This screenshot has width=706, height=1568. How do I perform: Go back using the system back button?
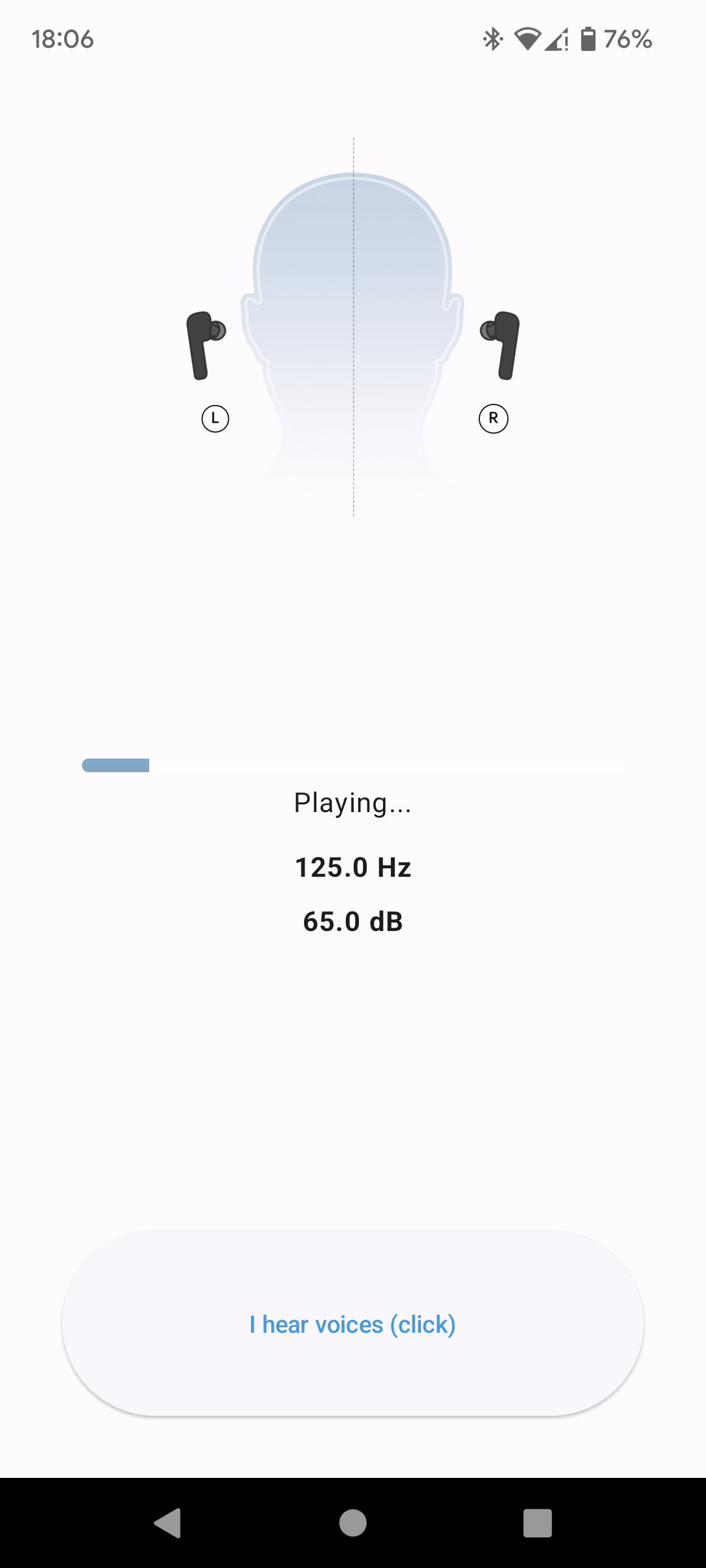coord(168,1523)
